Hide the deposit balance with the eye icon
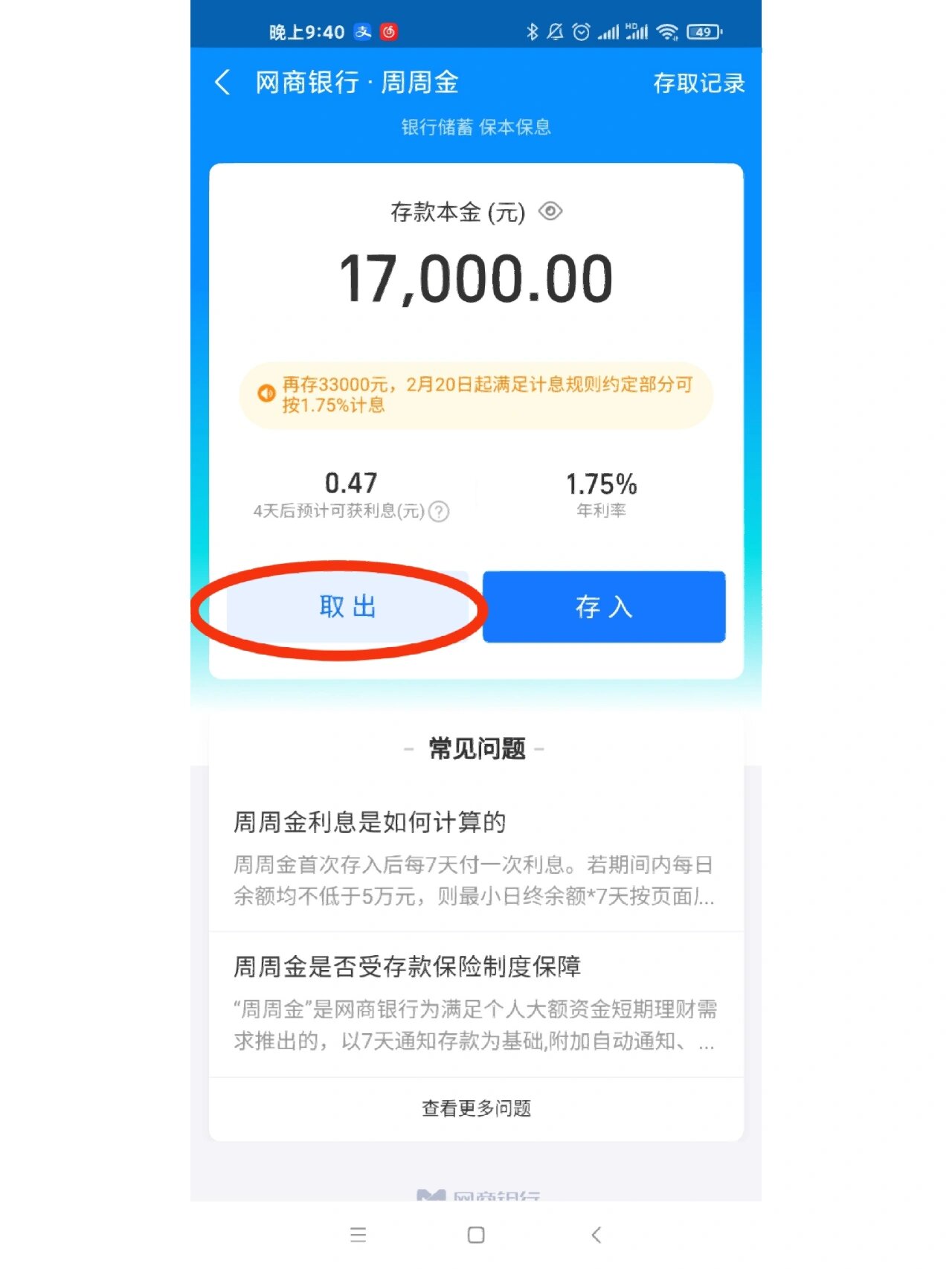This screenshot has width=952, height=1269. (x=550, y=211)
